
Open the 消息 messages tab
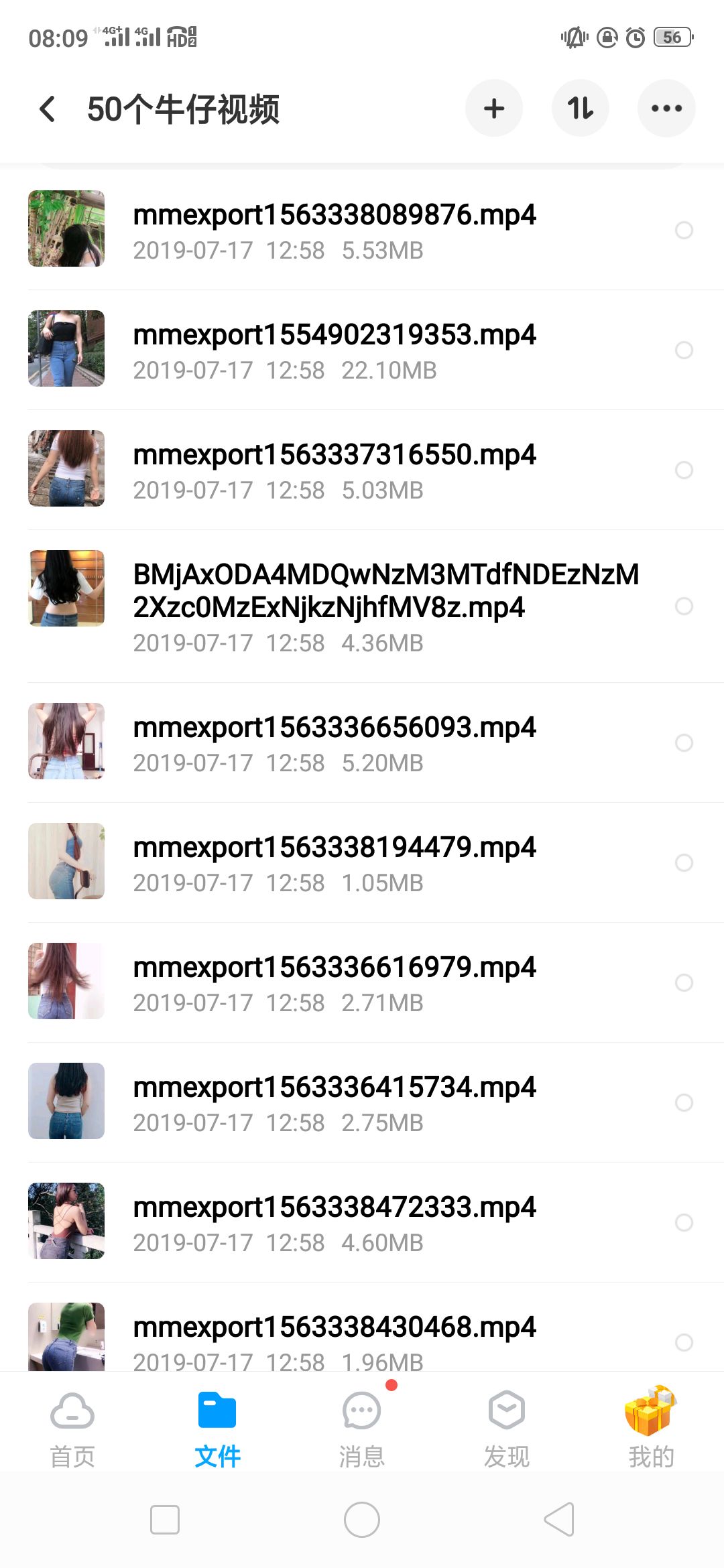[362, 1429]
